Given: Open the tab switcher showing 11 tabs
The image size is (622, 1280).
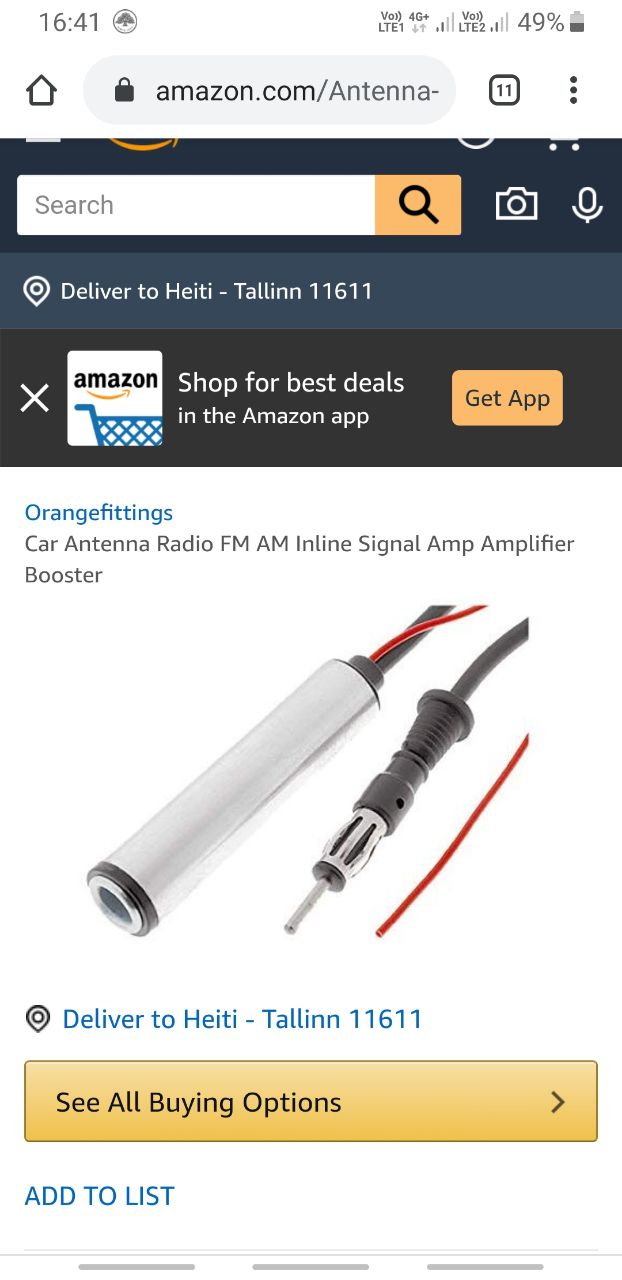Looking at the screenshot, I should click(505, 91).
